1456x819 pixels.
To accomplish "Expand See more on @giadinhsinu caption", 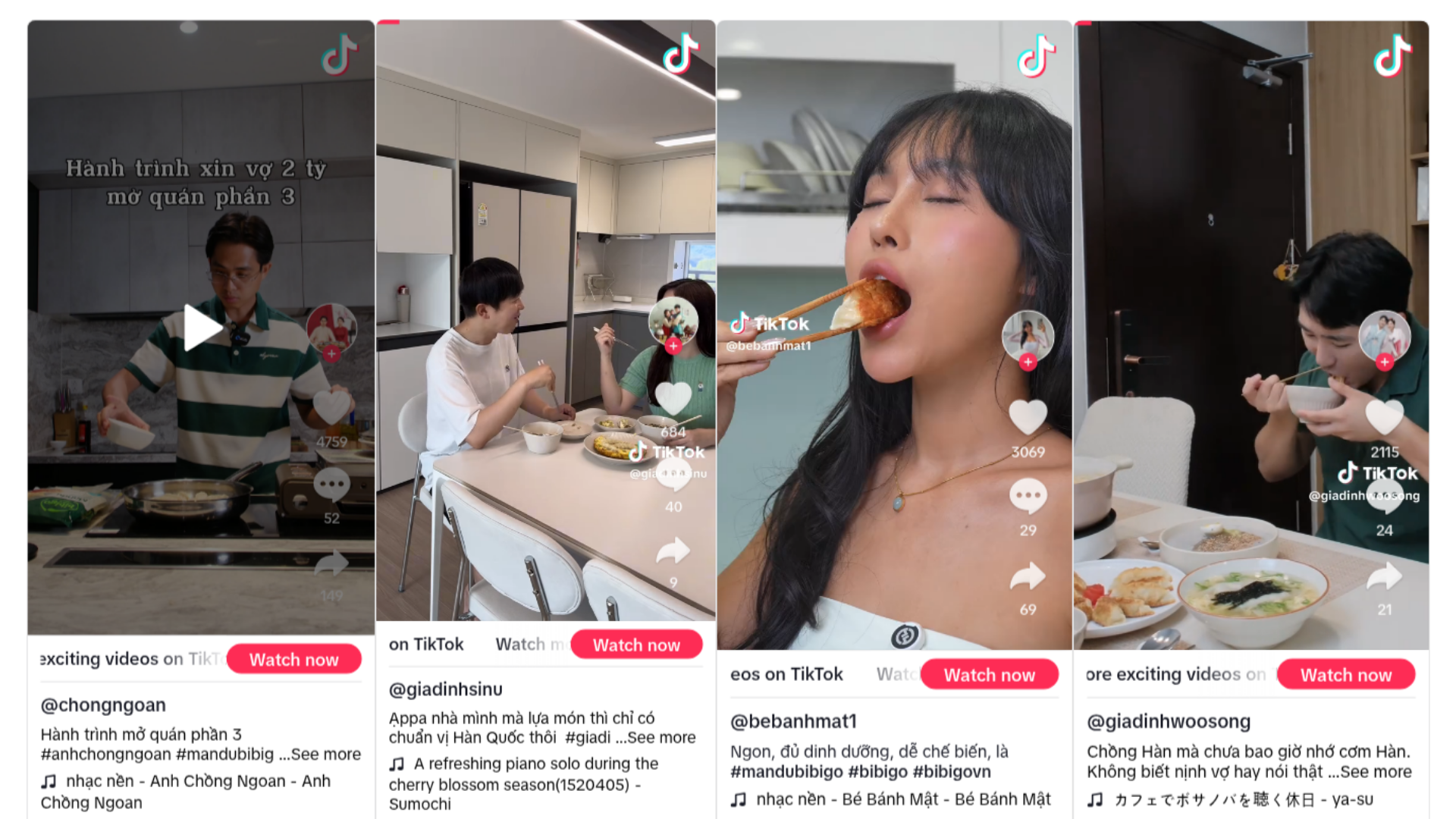I will (x=661, y=738).
